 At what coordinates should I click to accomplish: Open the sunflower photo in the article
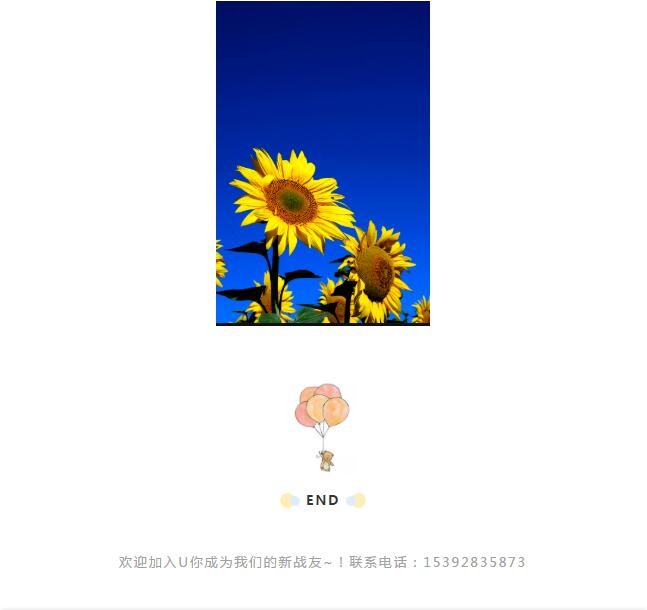322,163
